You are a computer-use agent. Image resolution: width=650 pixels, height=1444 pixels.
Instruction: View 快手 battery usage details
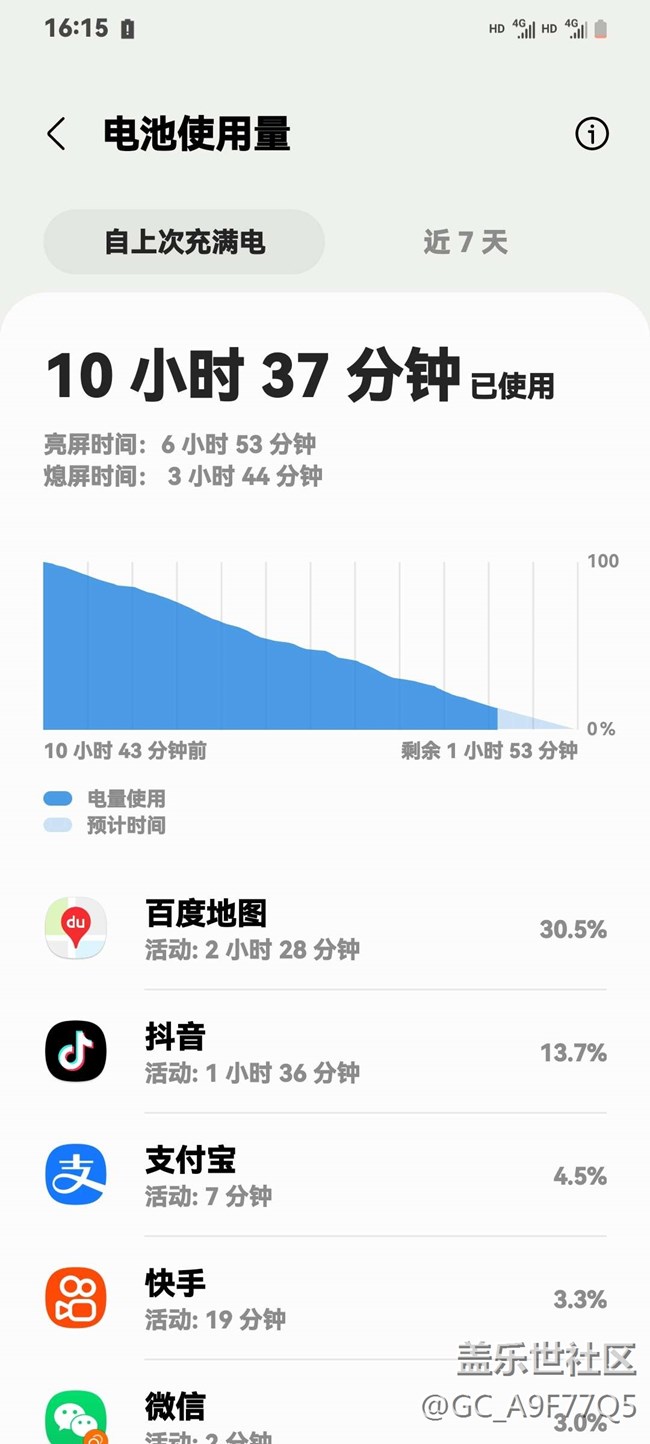pos(325,1298)
